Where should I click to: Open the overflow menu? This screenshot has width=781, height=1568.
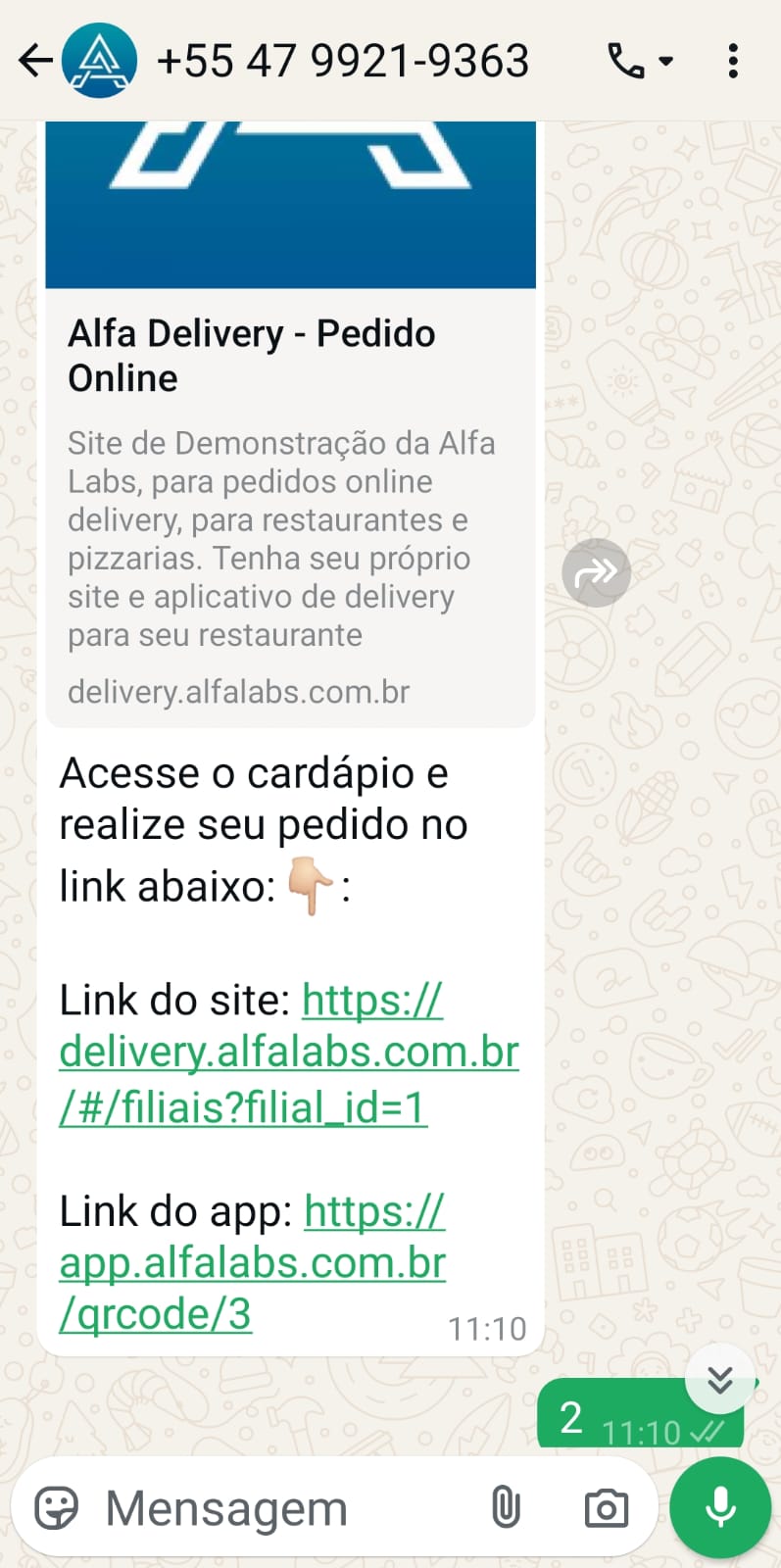pos(733,61)
